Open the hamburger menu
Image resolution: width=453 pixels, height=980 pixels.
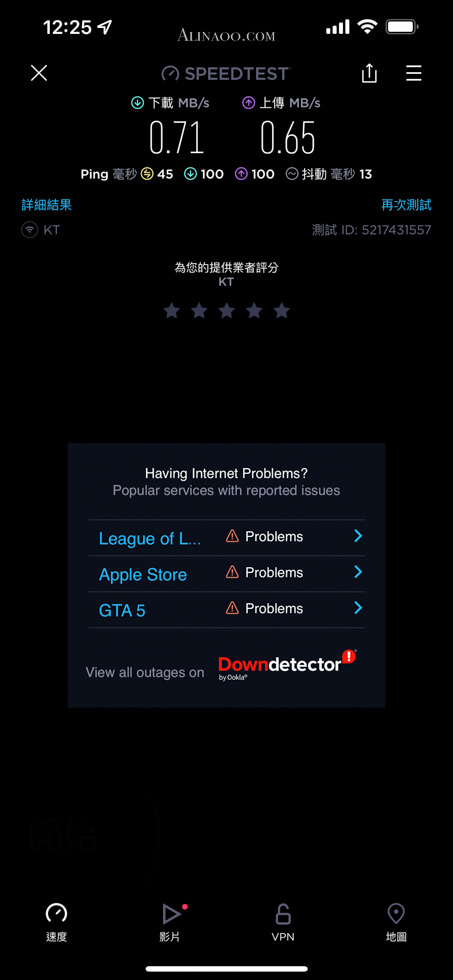tap(414, 74)
